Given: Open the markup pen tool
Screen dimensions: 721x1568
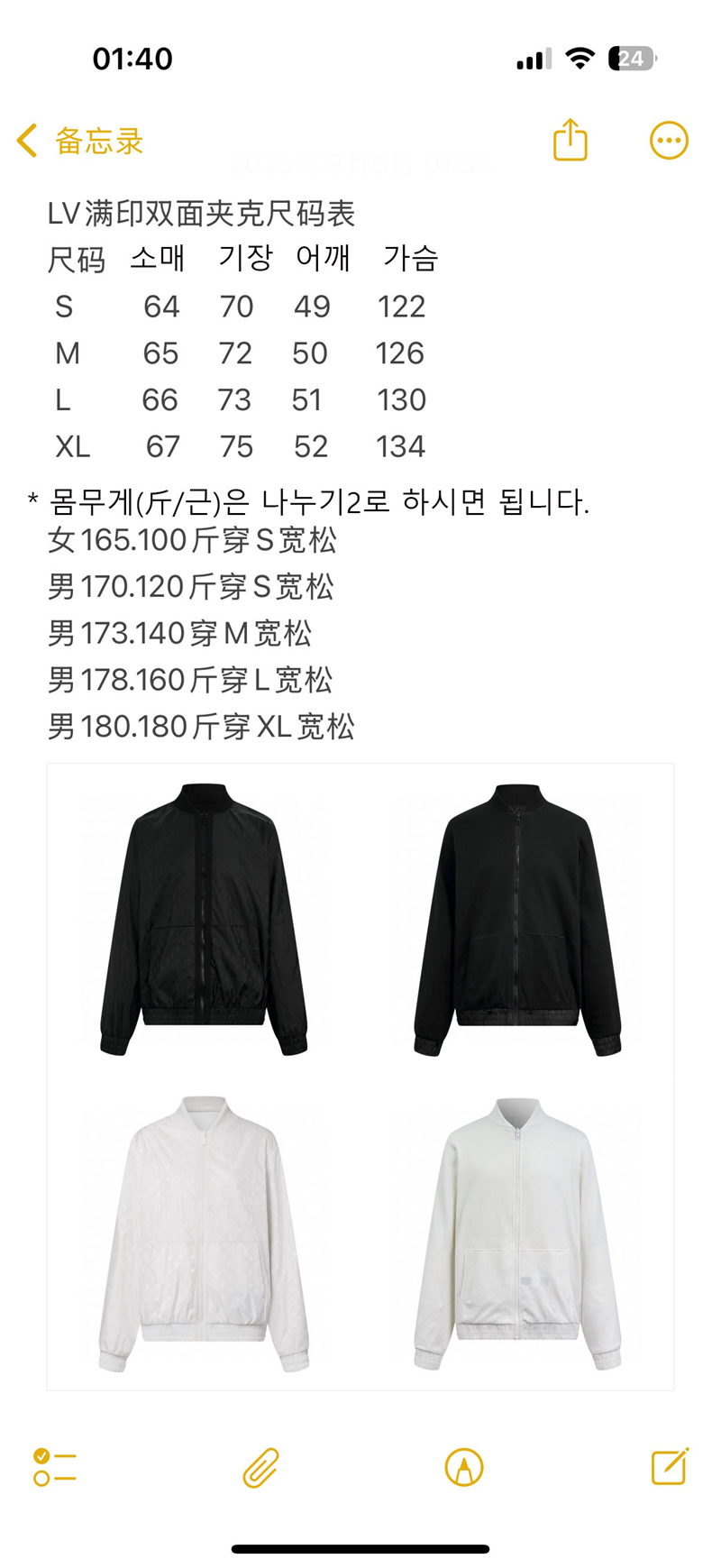Looking at the screenshot, I should pyautogui.click(x=464, y=1467).
